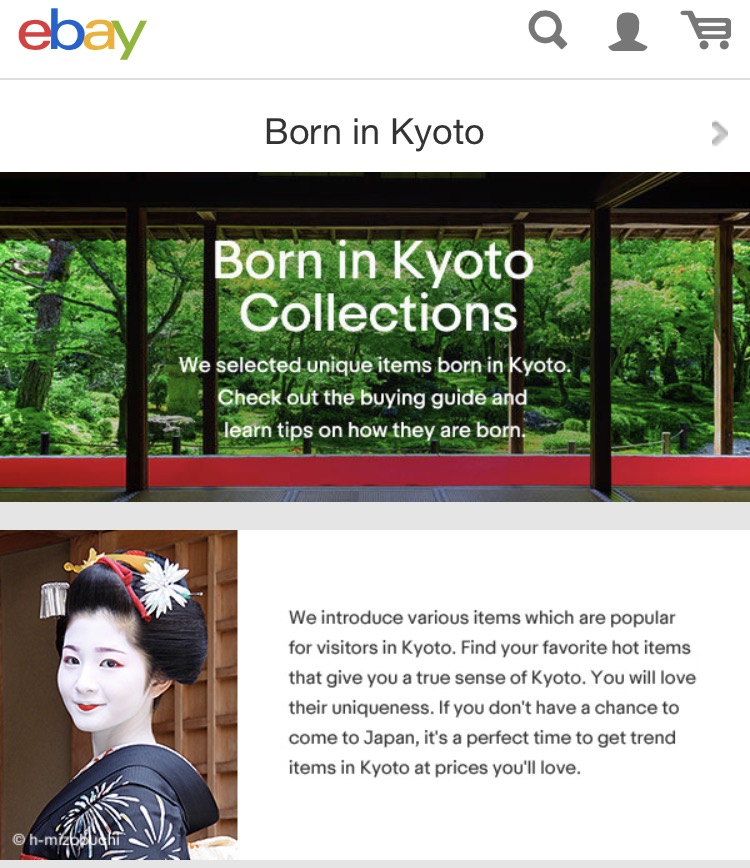Image resolution: width=750 pixels, height=868 pixels.
Task: Open the account profile icon
Action: [627, 31]
